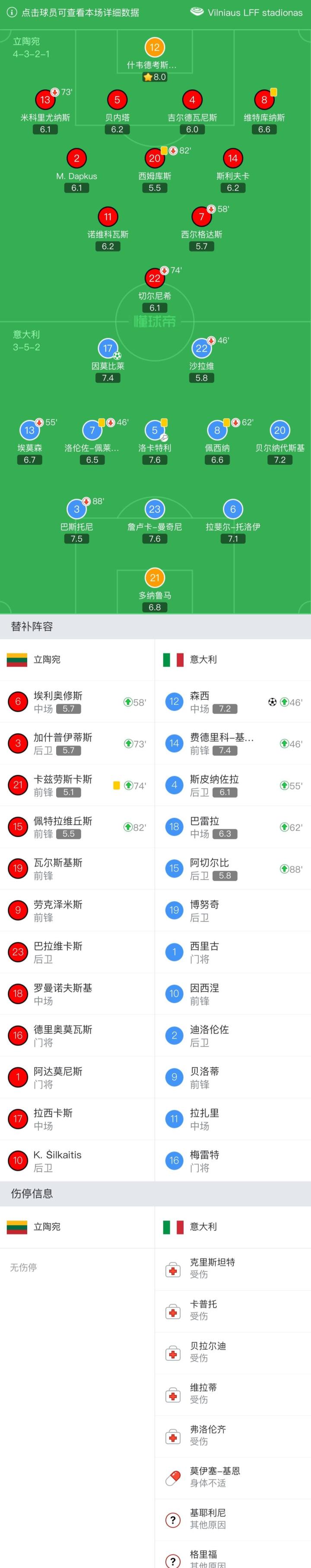View 因莫比莱's detailed match data
This screenshot has width=311, height=1568.
[108, 349]
